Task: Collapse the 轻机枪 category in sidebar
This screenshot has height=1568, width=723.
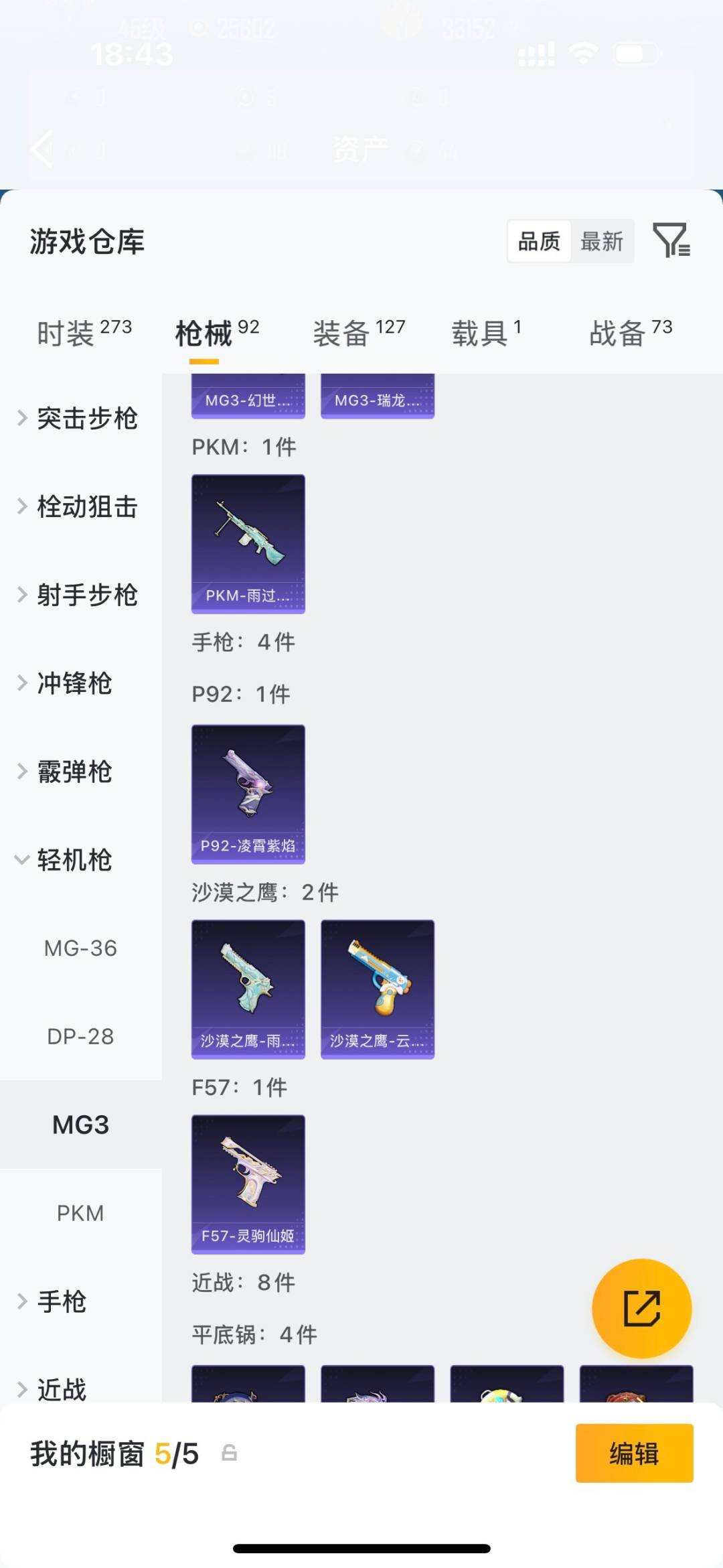Action: pos(74,861)
